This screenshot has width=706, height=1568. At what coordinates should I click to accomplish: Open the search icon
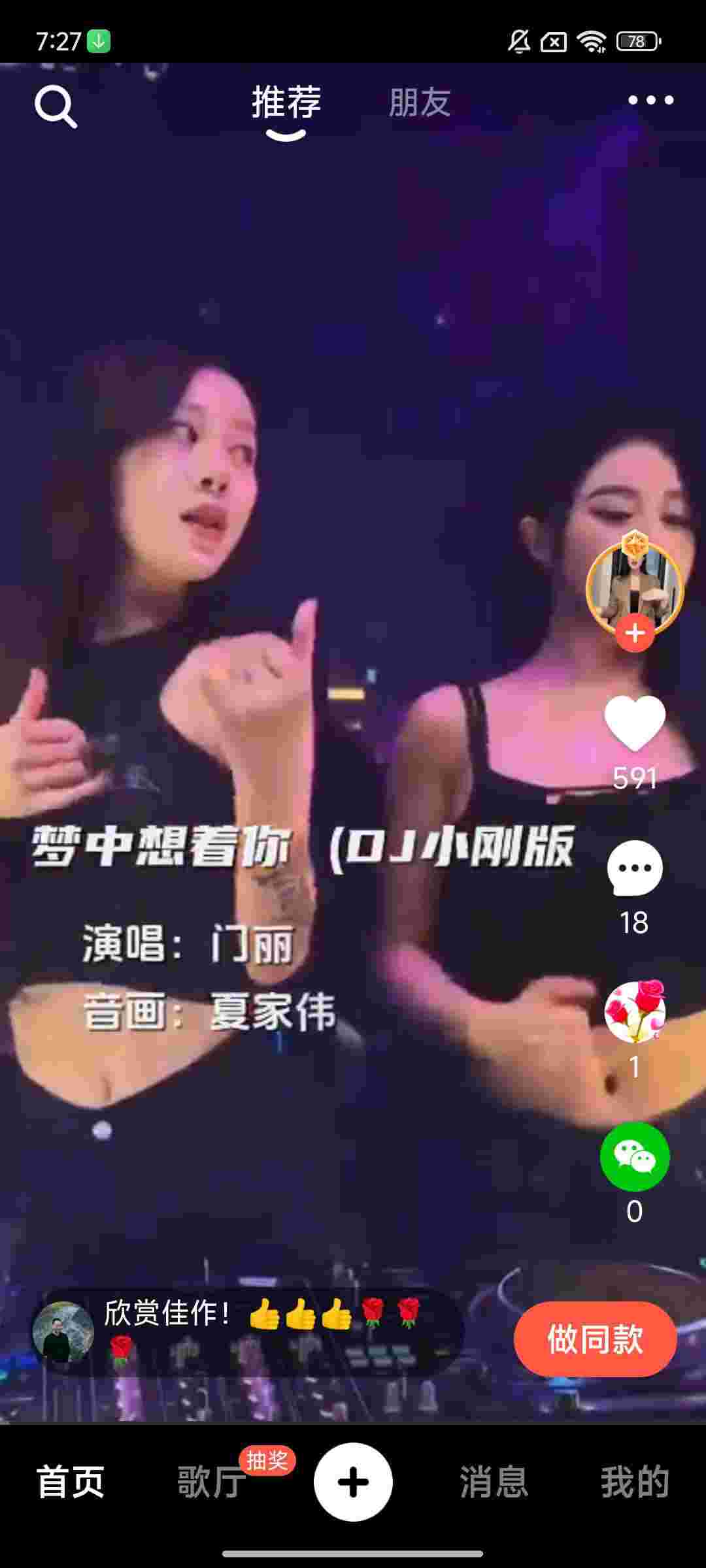click(56, 106)
